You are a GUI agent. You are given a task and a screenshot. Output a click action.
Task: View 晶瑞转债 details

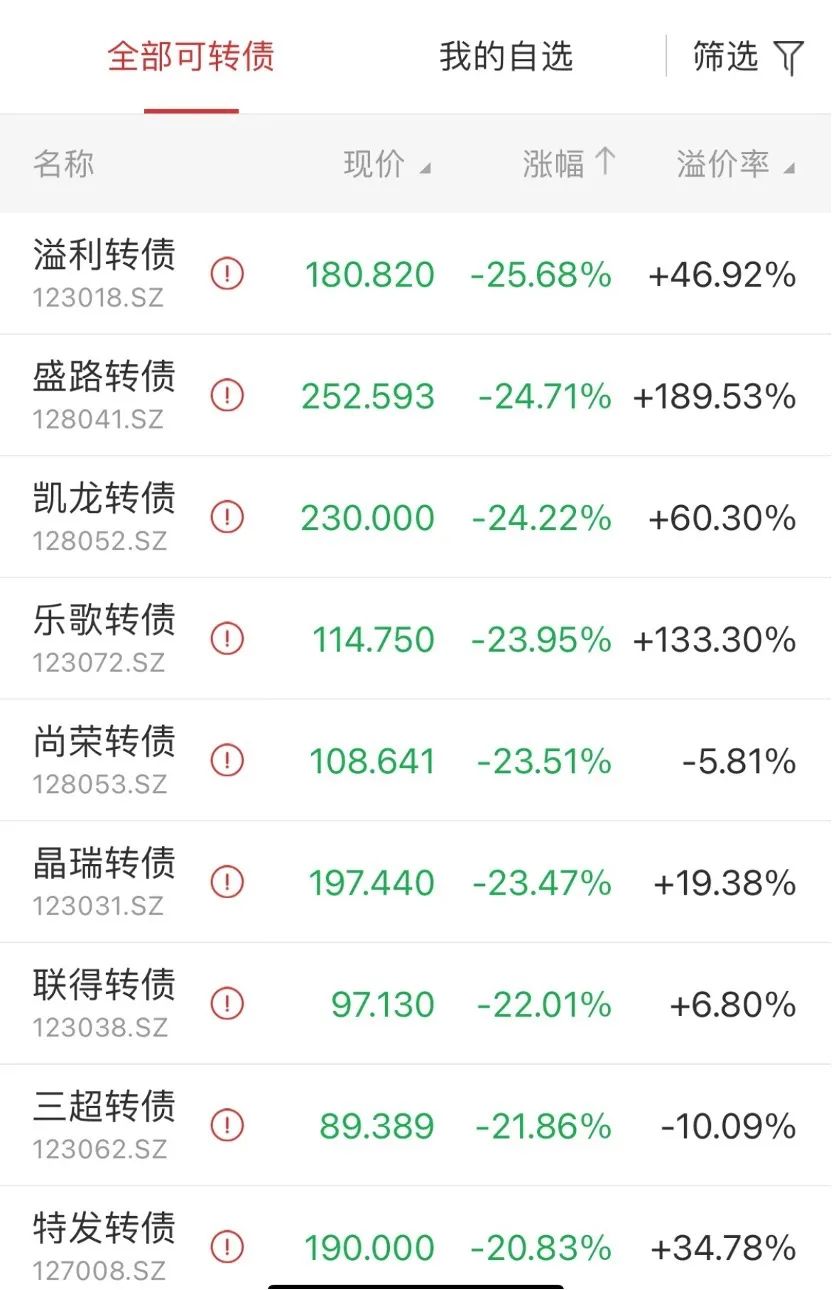tap(104, 882)
